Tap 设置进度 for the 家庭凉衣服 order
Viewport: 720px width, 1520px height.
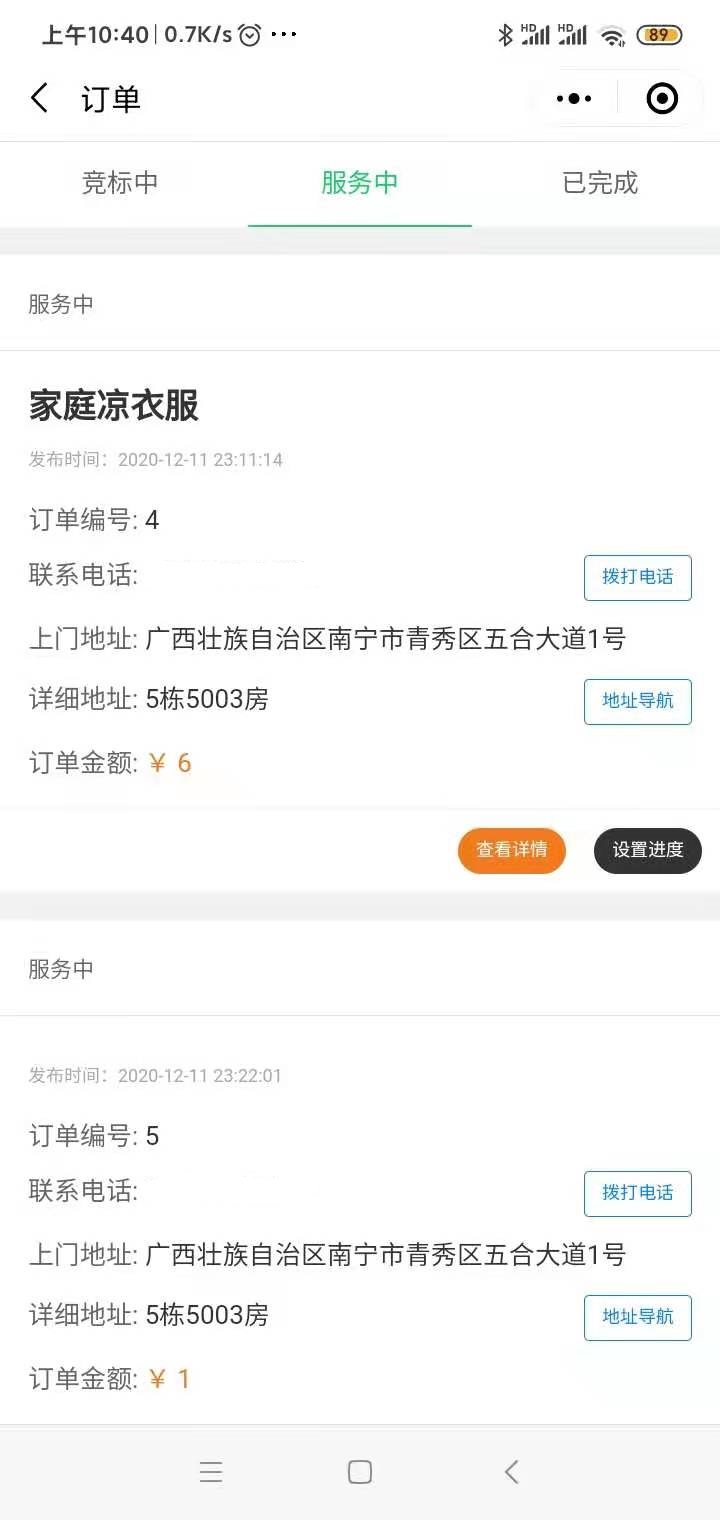[x=648, y=850]
